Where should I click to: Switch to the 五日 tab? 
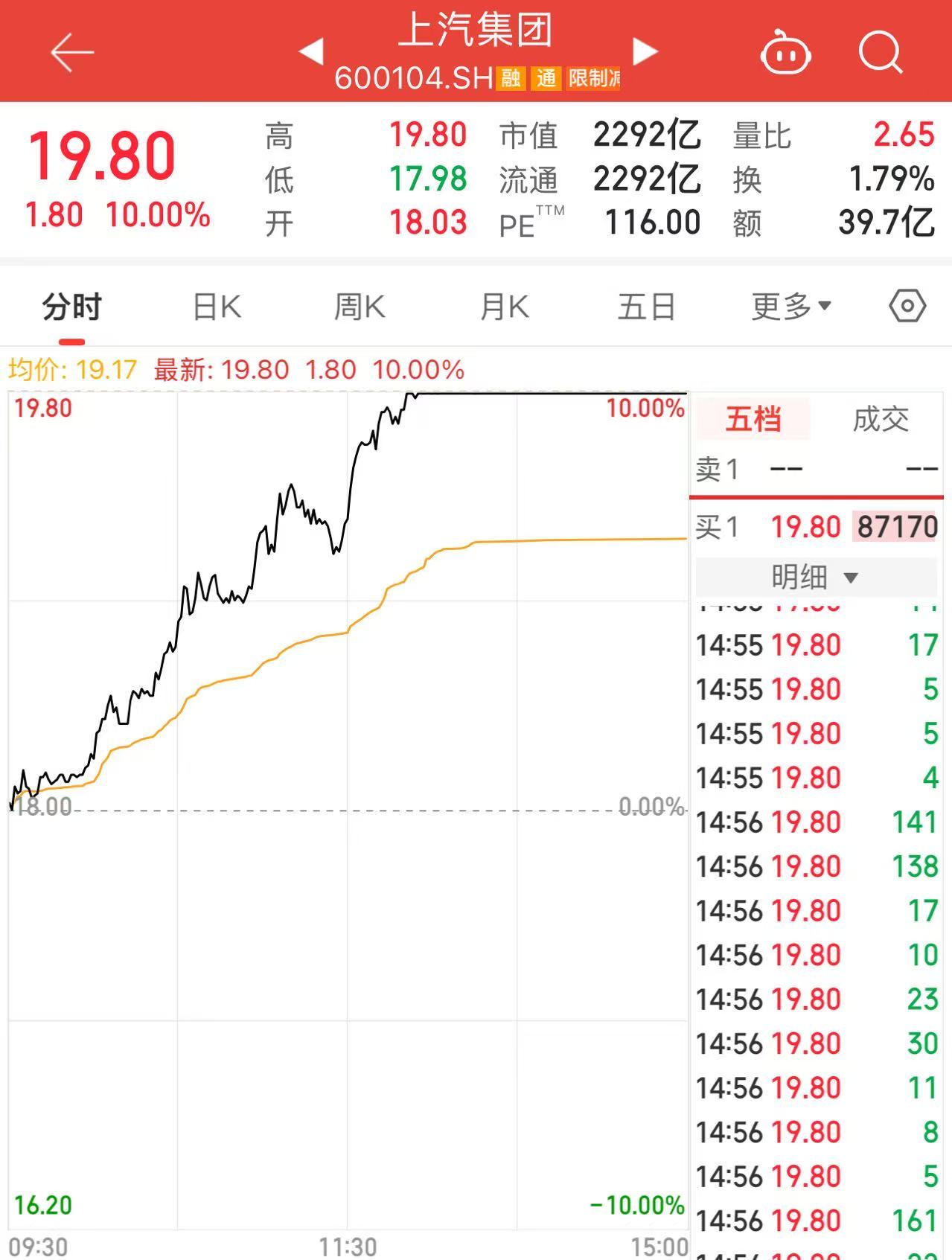tap(646, 307)
